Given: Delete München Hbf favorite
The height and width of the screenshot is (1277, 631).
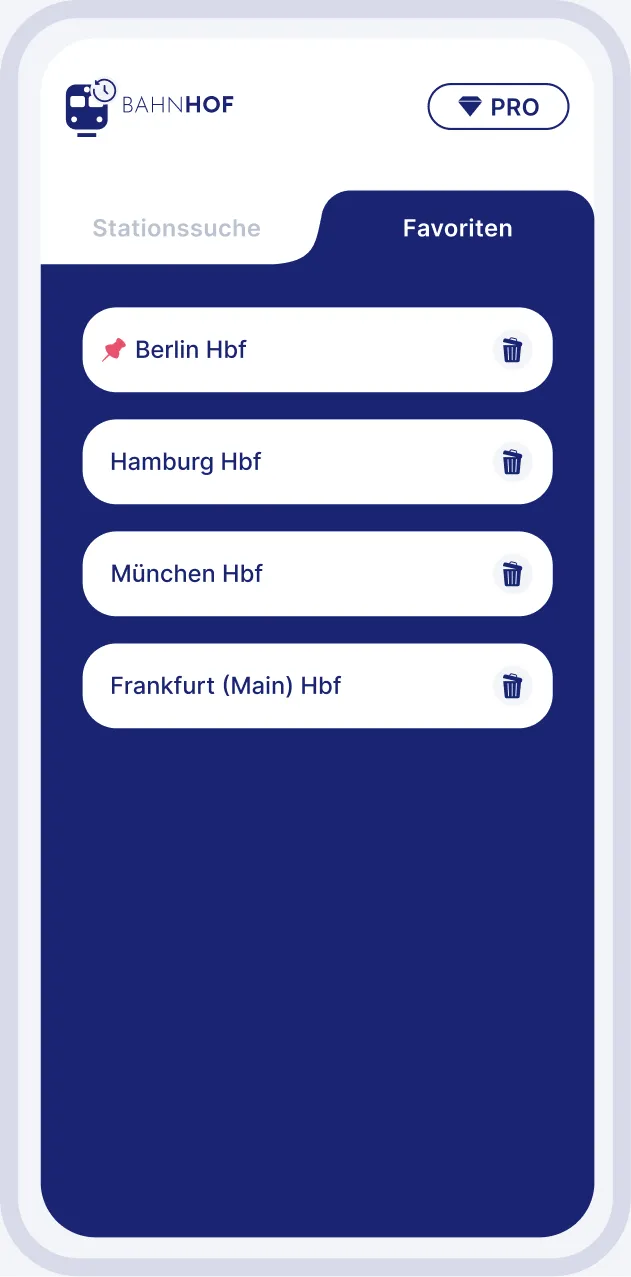Looking at the screenshot, I should pyautogui.click(x=512, y=574).
